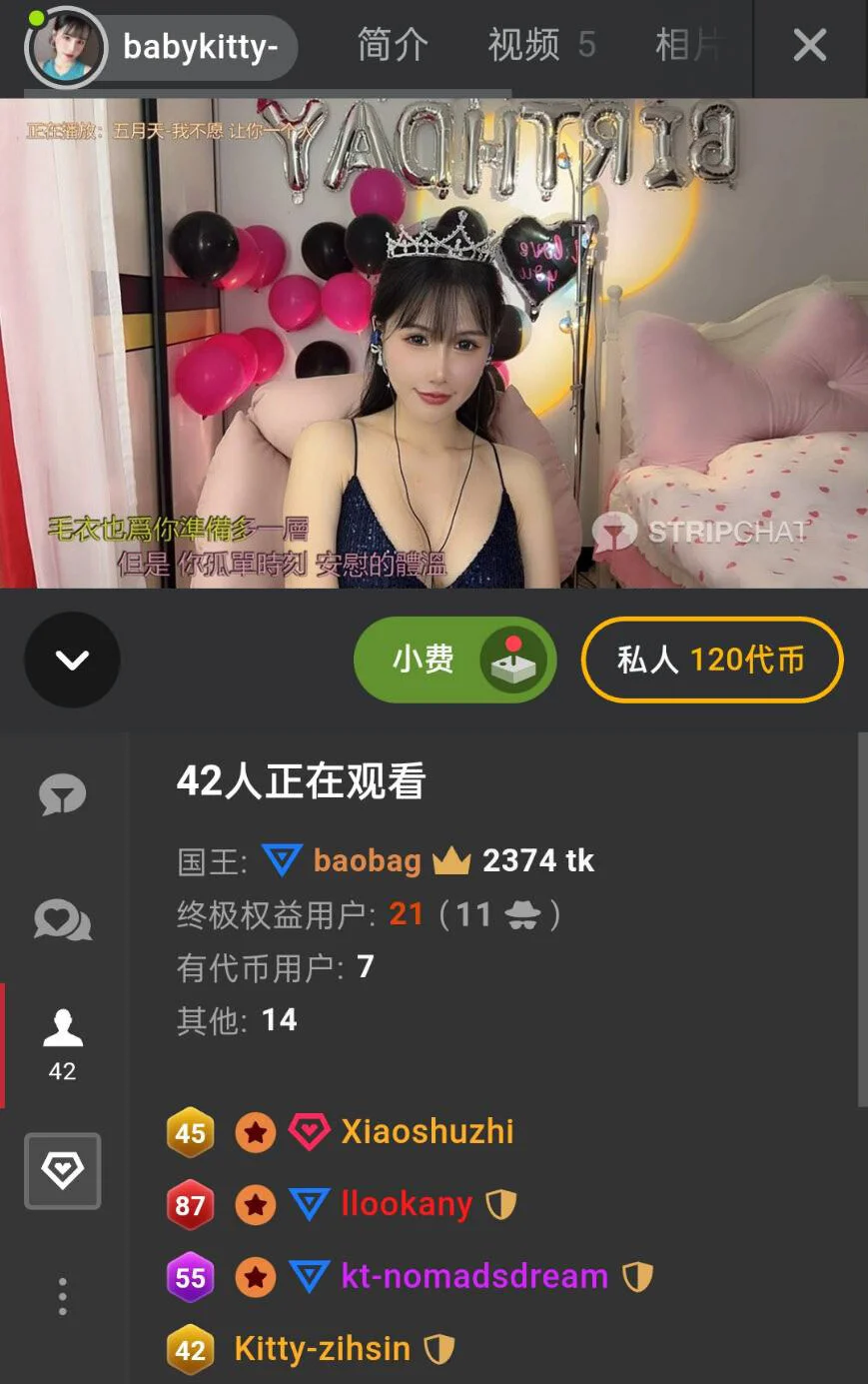
Task: Open viewer Xiaoshuzhi's profile
Action: click(x=427, y=1131)
